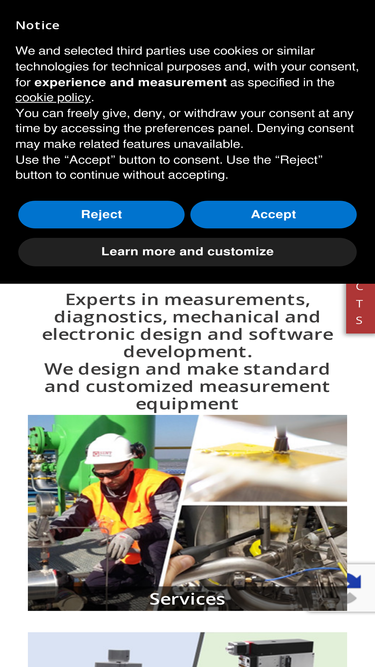Open Learn more and customize
The width and height of the screenshot is (375, 667).
(187, 252)
